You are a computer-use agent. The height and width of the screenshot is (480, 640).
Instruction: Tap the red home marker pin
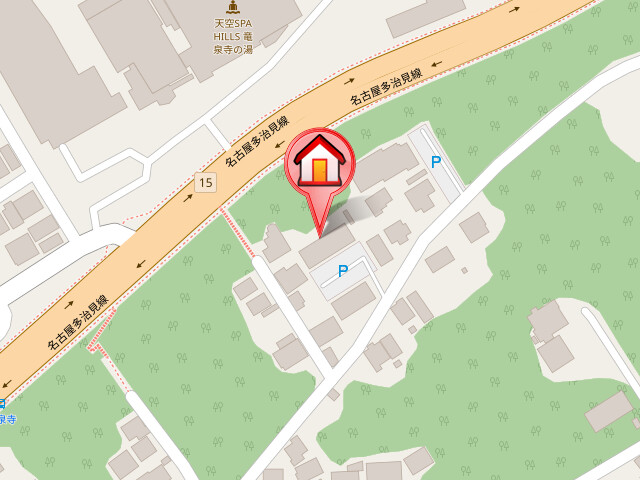(320, 164)
